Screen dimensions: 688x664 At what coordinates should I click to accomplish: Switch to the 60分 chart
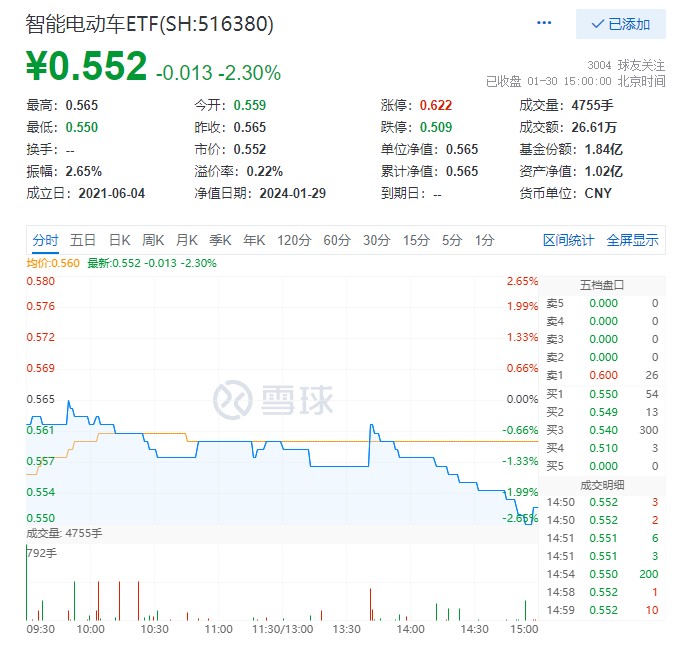point(337,240)
